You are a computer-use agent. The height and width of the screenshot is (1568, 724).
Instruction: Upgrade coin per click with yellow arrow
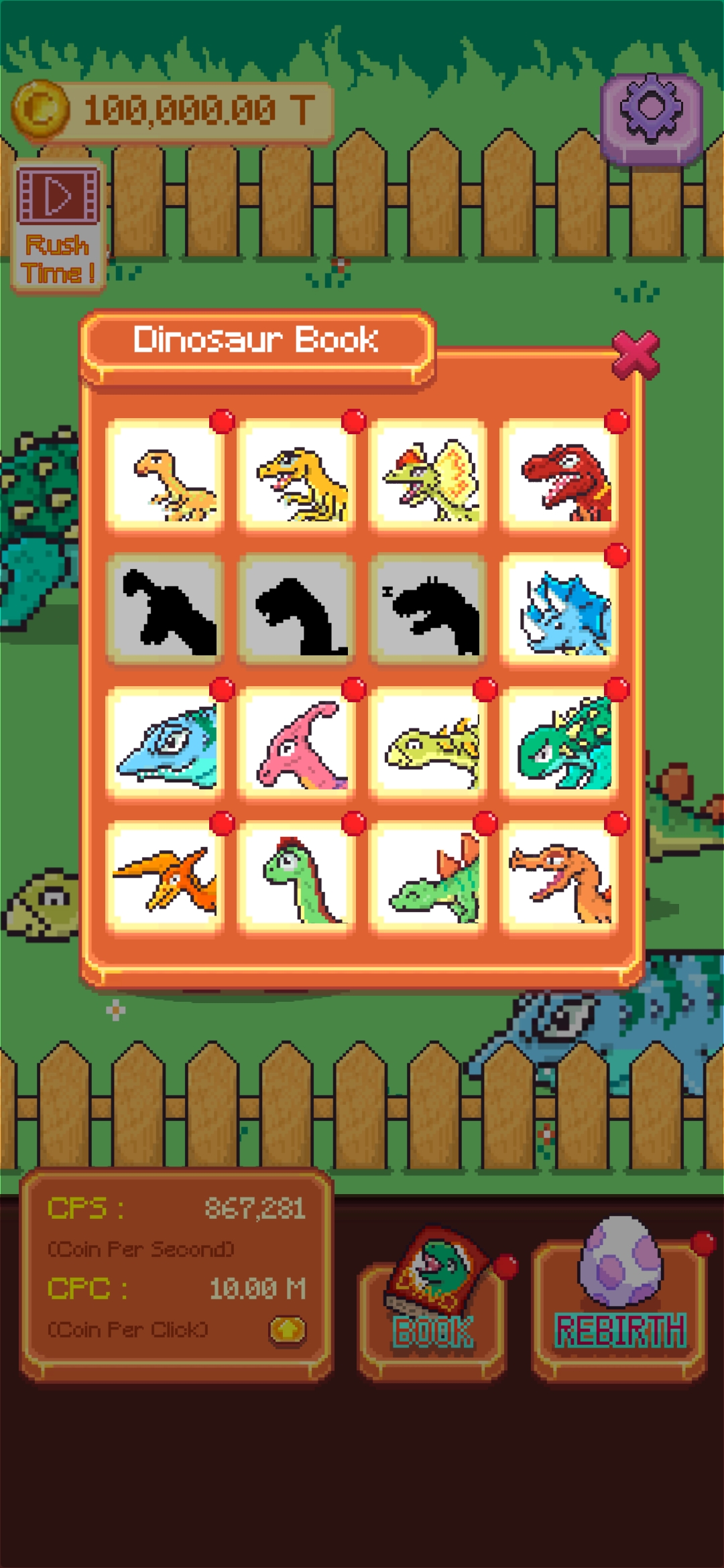click(x=288, y=1329)
